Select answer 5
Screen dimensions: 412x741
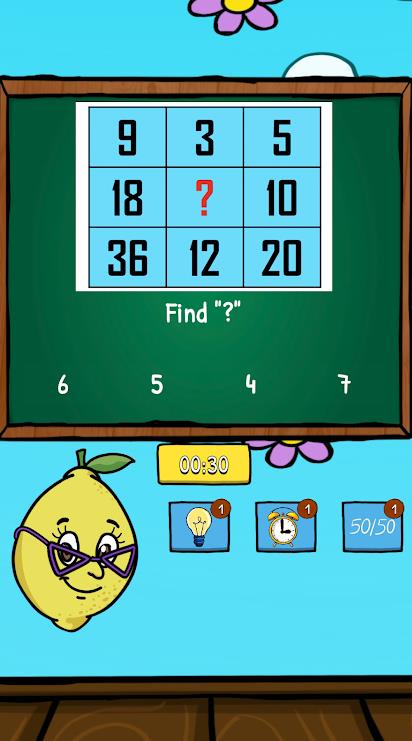(x=157, y=385)
